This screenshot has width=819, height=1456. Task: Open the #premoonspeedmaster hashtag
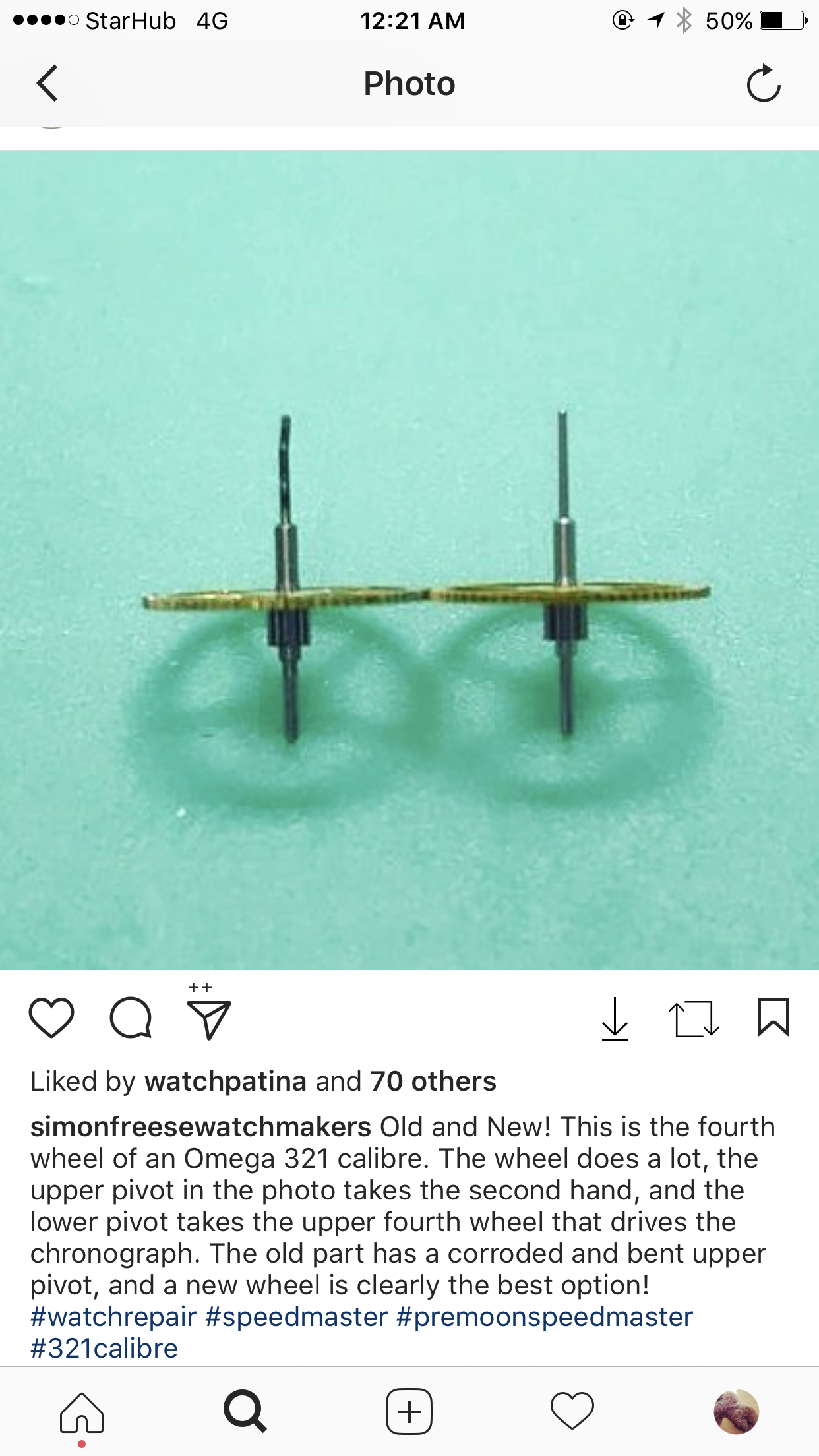(545, 1317)
